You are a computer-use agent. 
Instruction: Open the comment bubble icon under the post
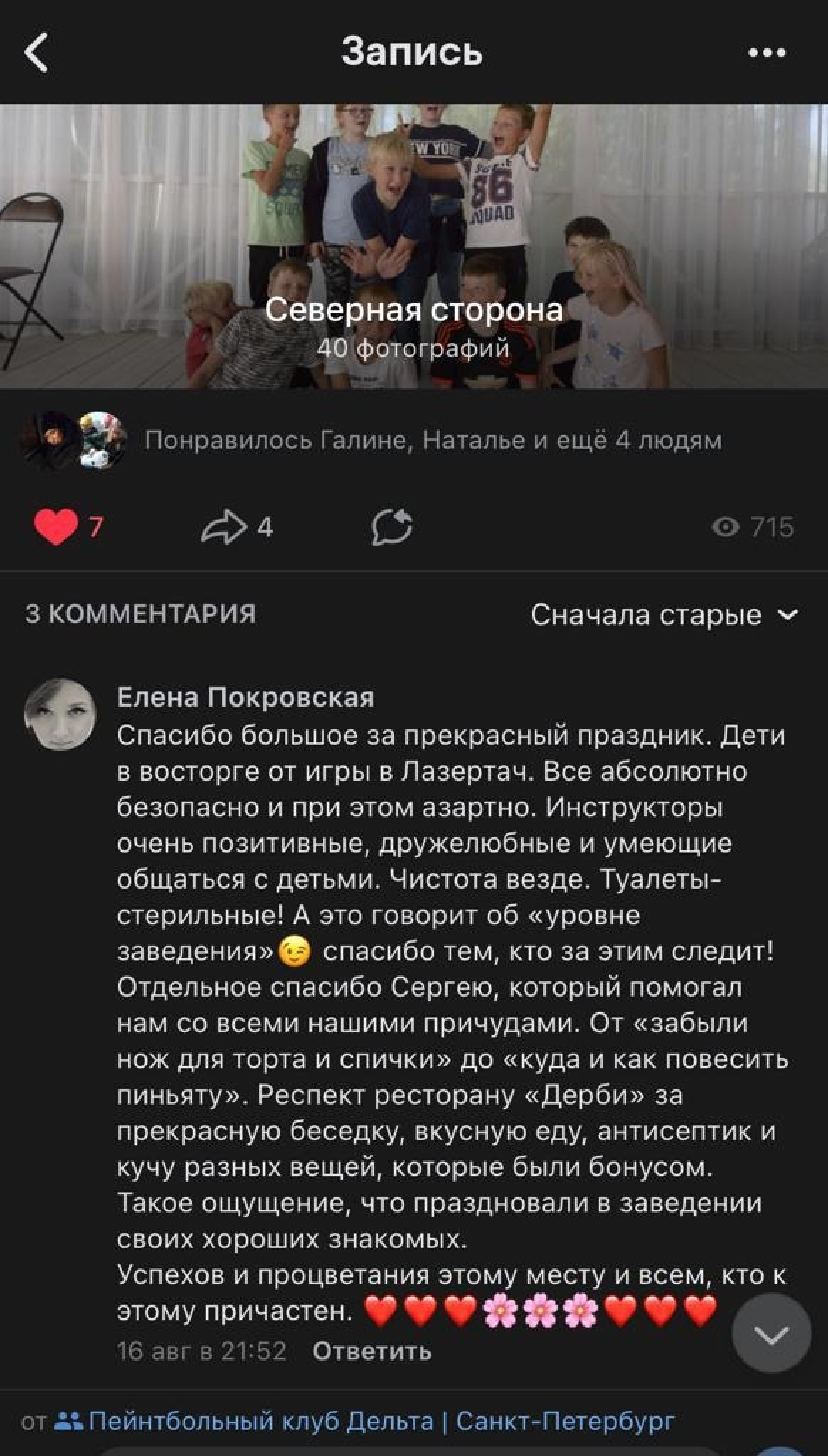pyautogui.click(x=391, y=528)
